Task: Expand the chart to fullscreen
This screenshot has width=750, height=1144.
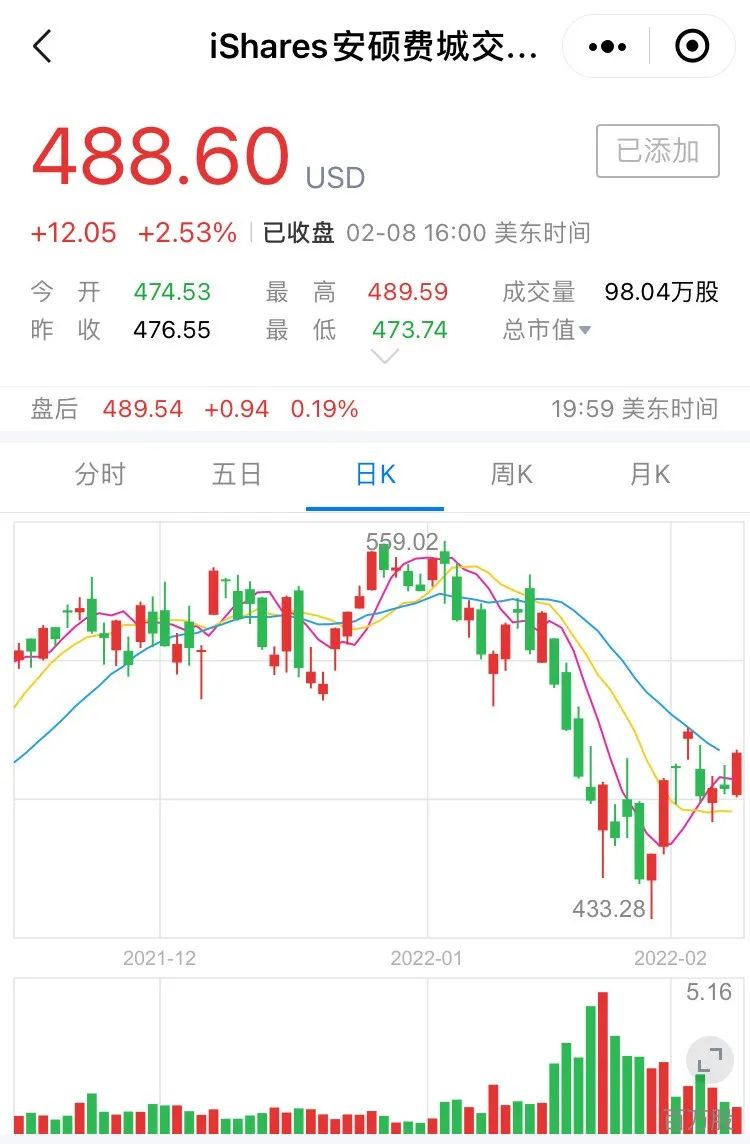Action: click(709, 1059)
